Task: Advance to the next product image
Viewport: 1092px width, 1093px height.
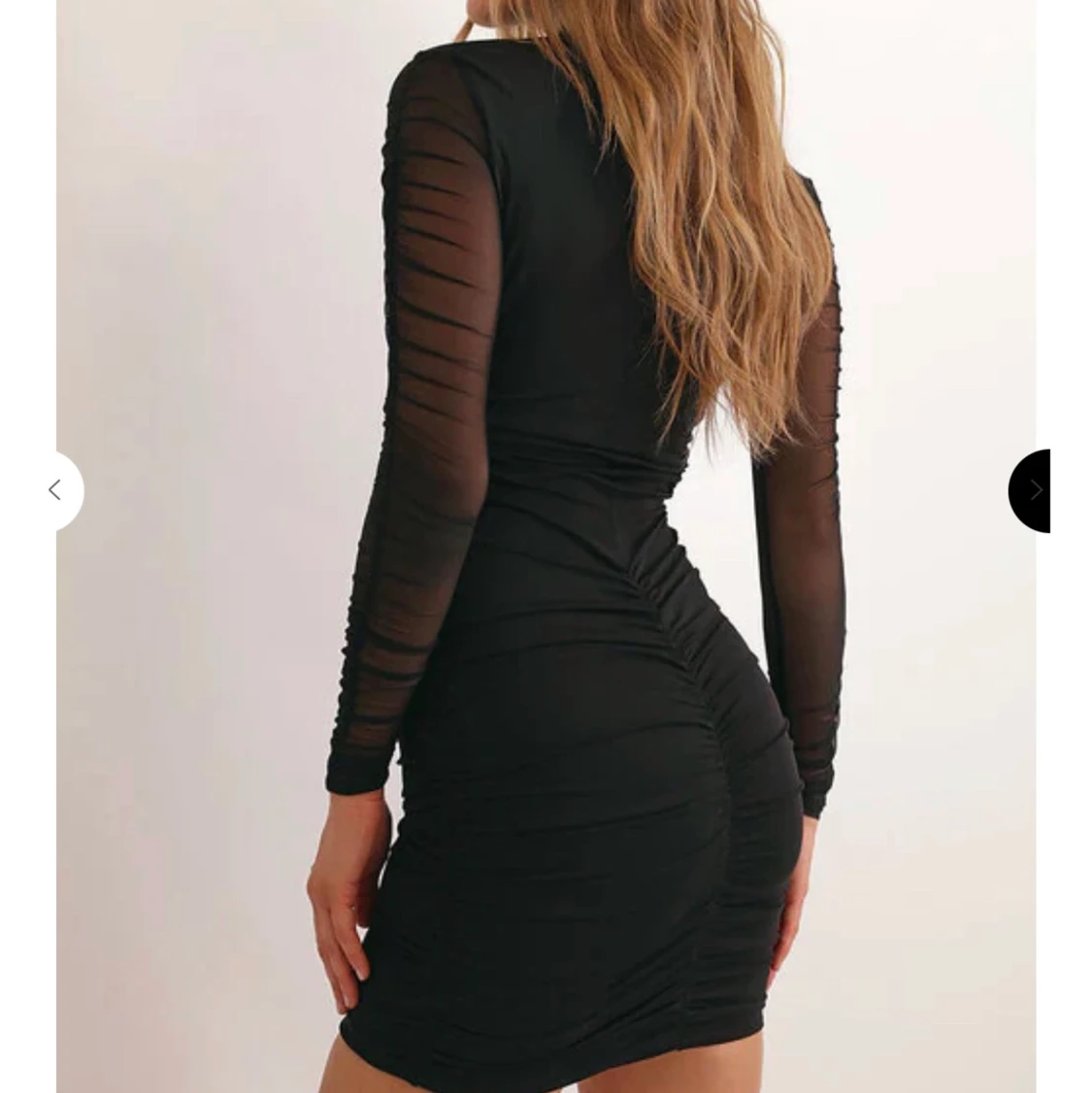Action: (x=1033, y=491)
